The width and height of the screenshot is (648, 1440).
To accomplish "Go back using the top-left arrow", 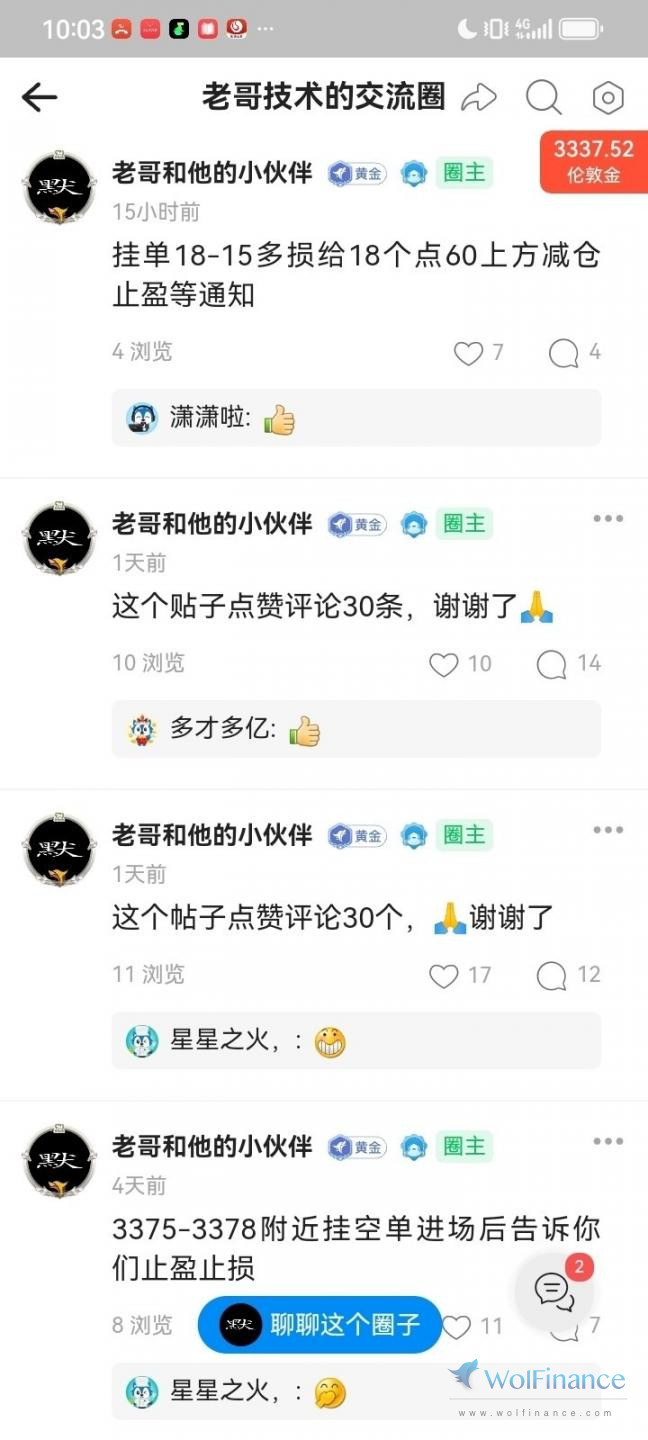I will point(40,97).
